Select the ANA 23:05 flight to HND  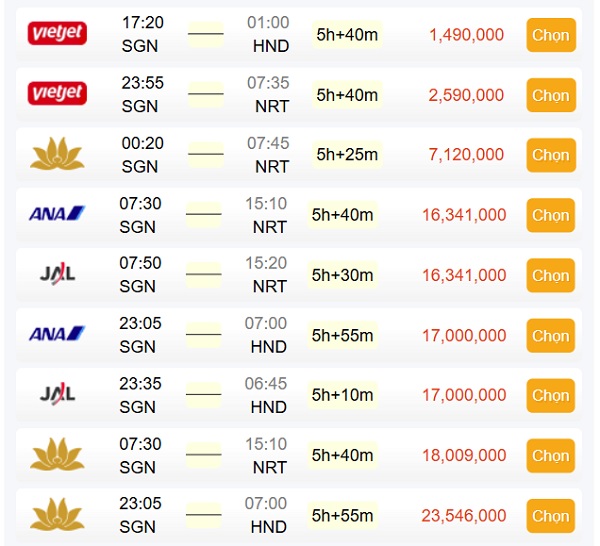pos(550,335)
